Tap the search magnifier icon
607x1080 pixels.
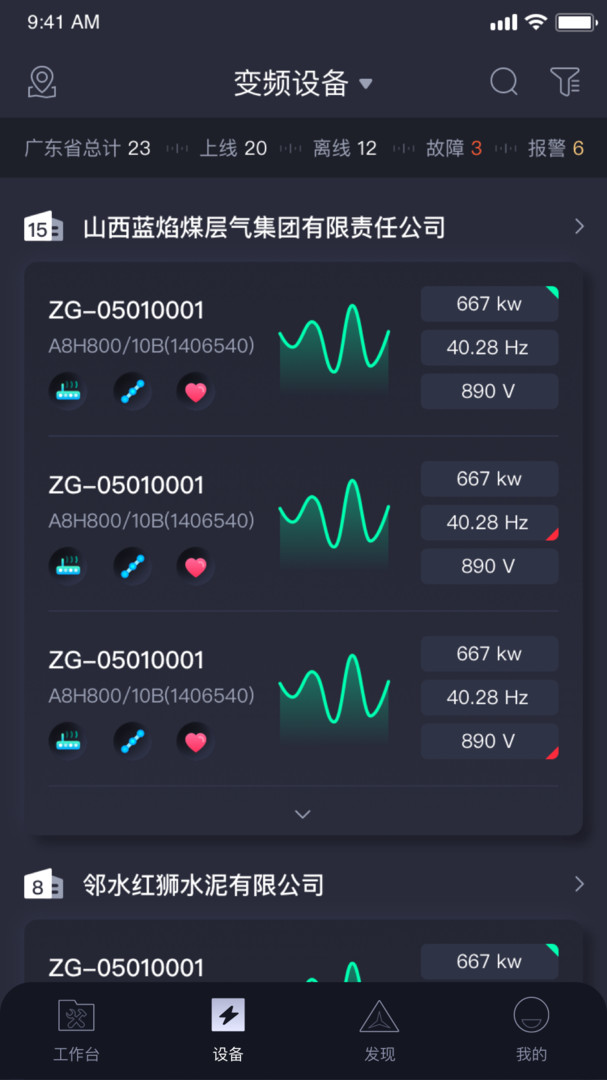504,82
